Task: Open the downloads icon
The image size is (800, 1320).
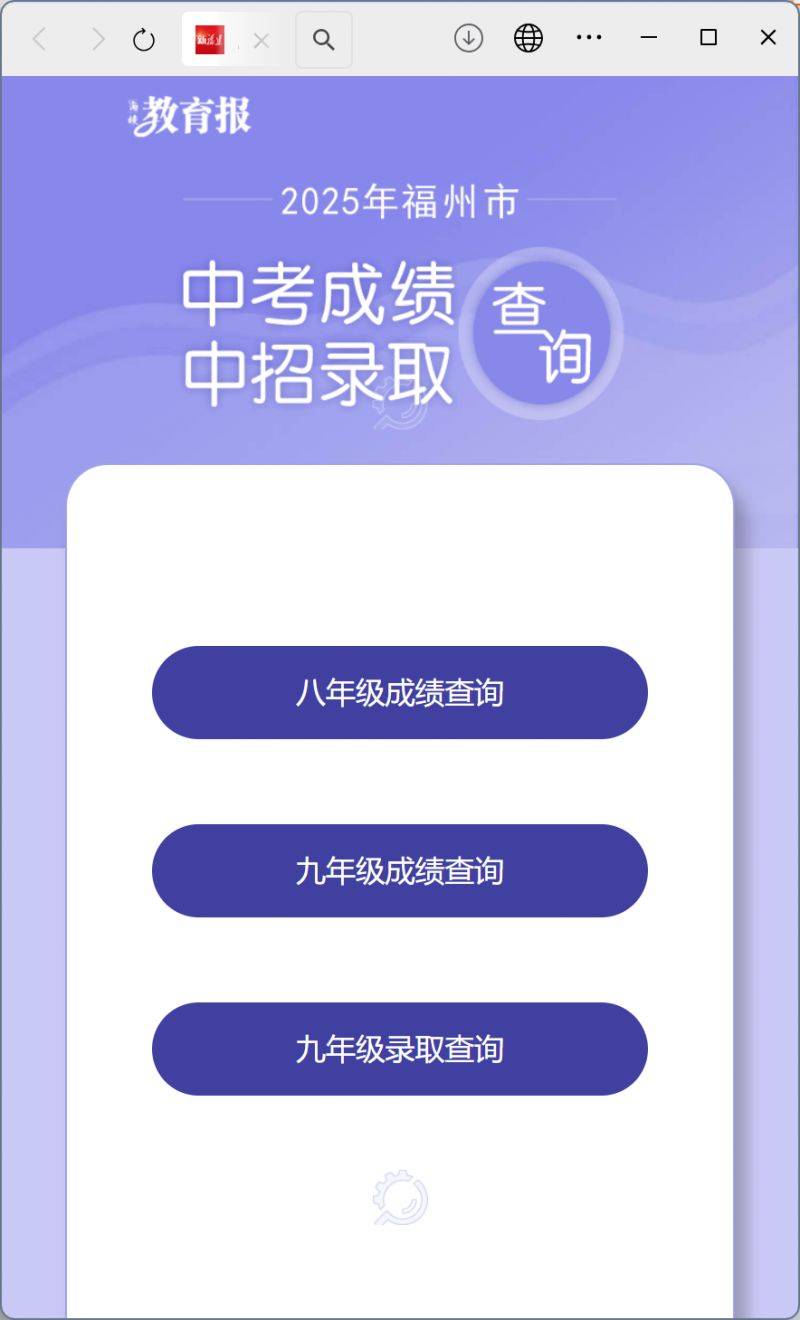Action: pos(468,38)
